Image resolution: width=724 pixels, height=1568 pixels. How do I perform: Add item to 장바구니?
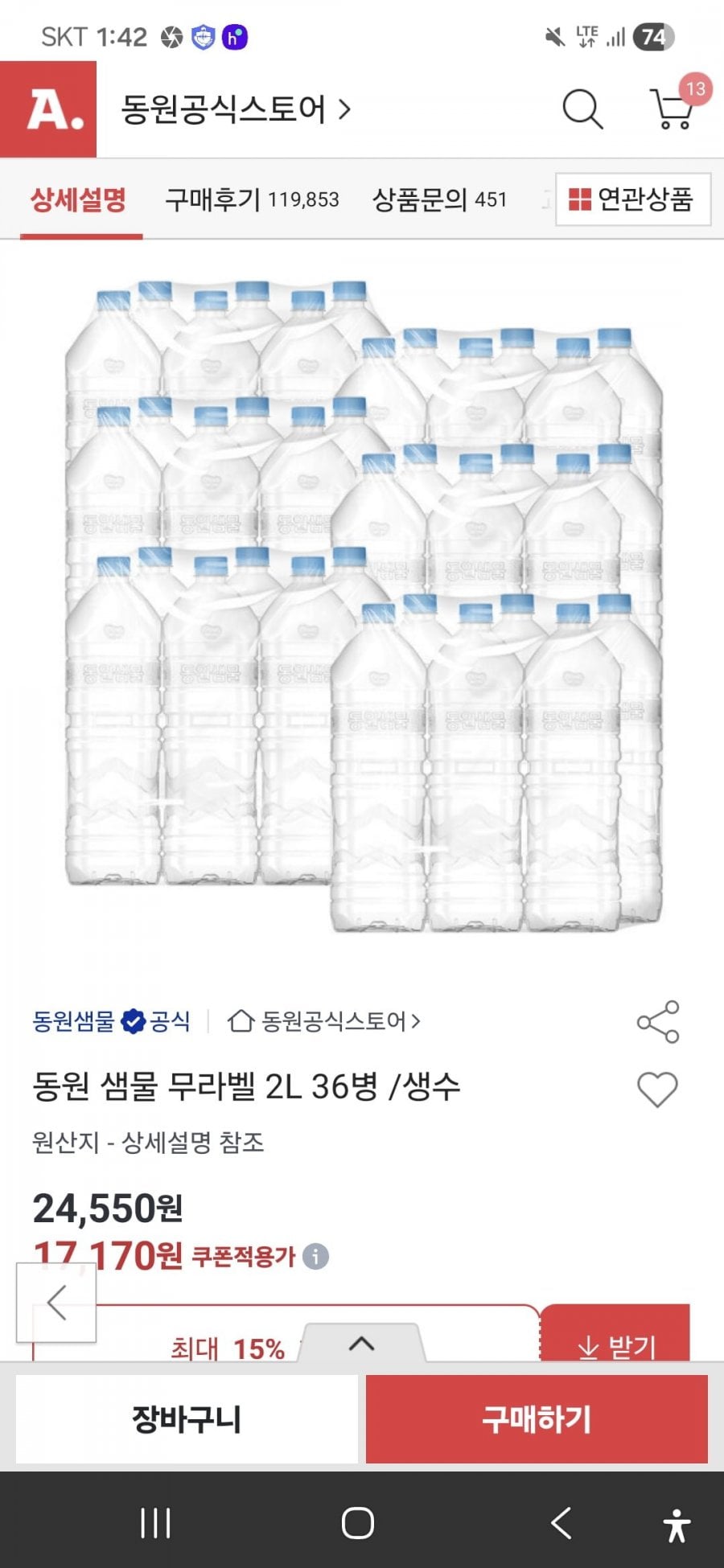187,1419
